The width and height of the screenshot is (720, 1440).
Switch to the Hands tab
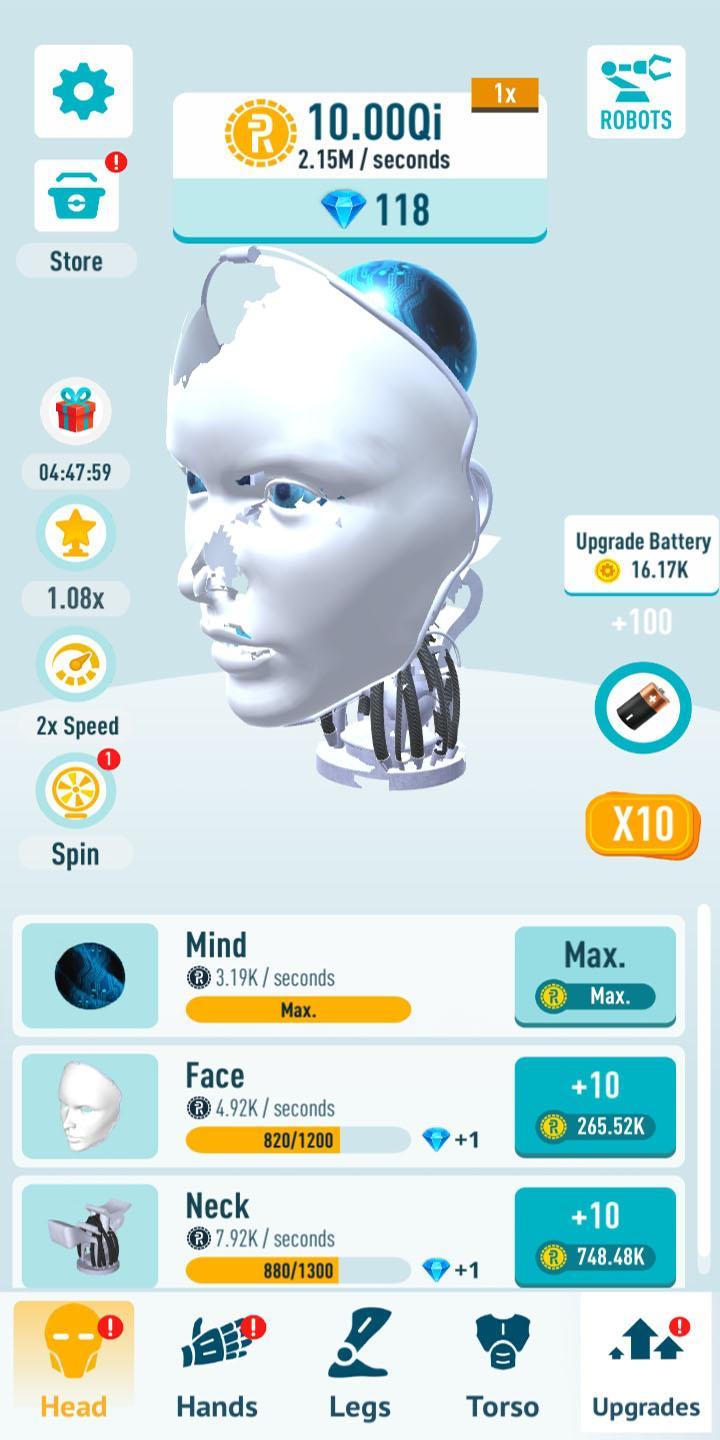click(x=217, y=1362)
